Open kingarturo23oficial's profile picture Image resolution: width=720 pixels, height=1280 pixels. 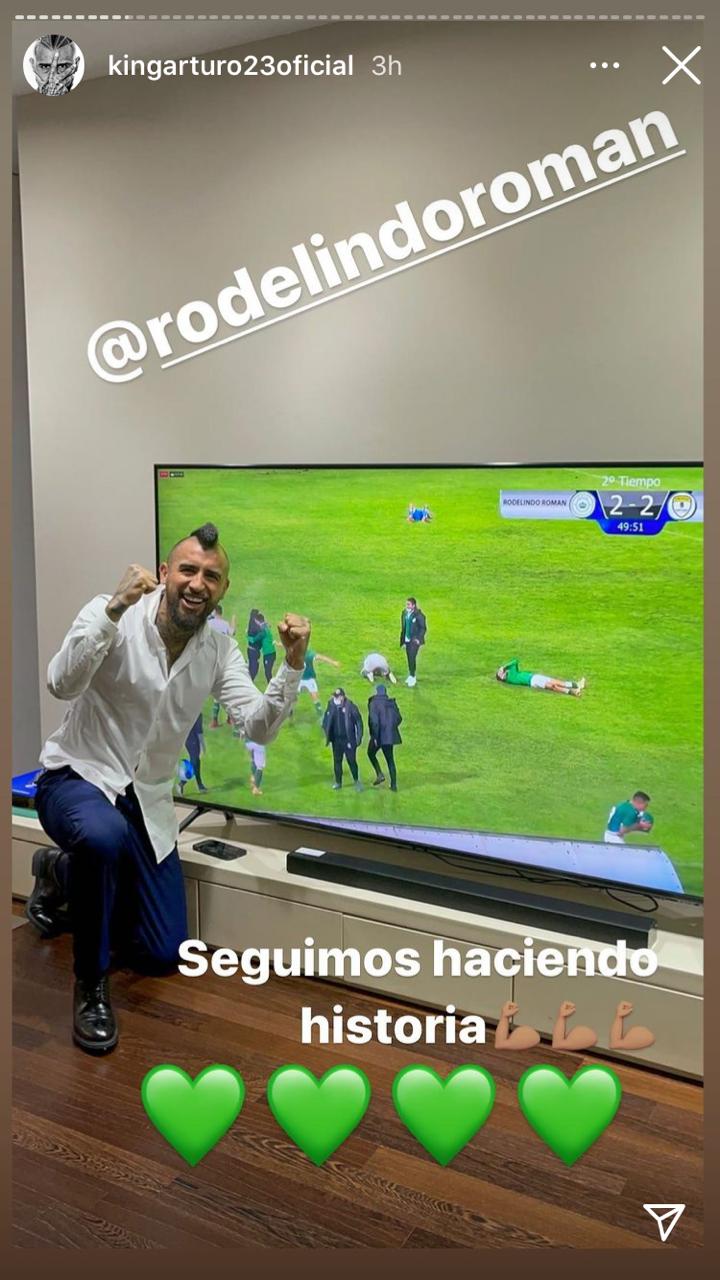click(x=54, y=66)
